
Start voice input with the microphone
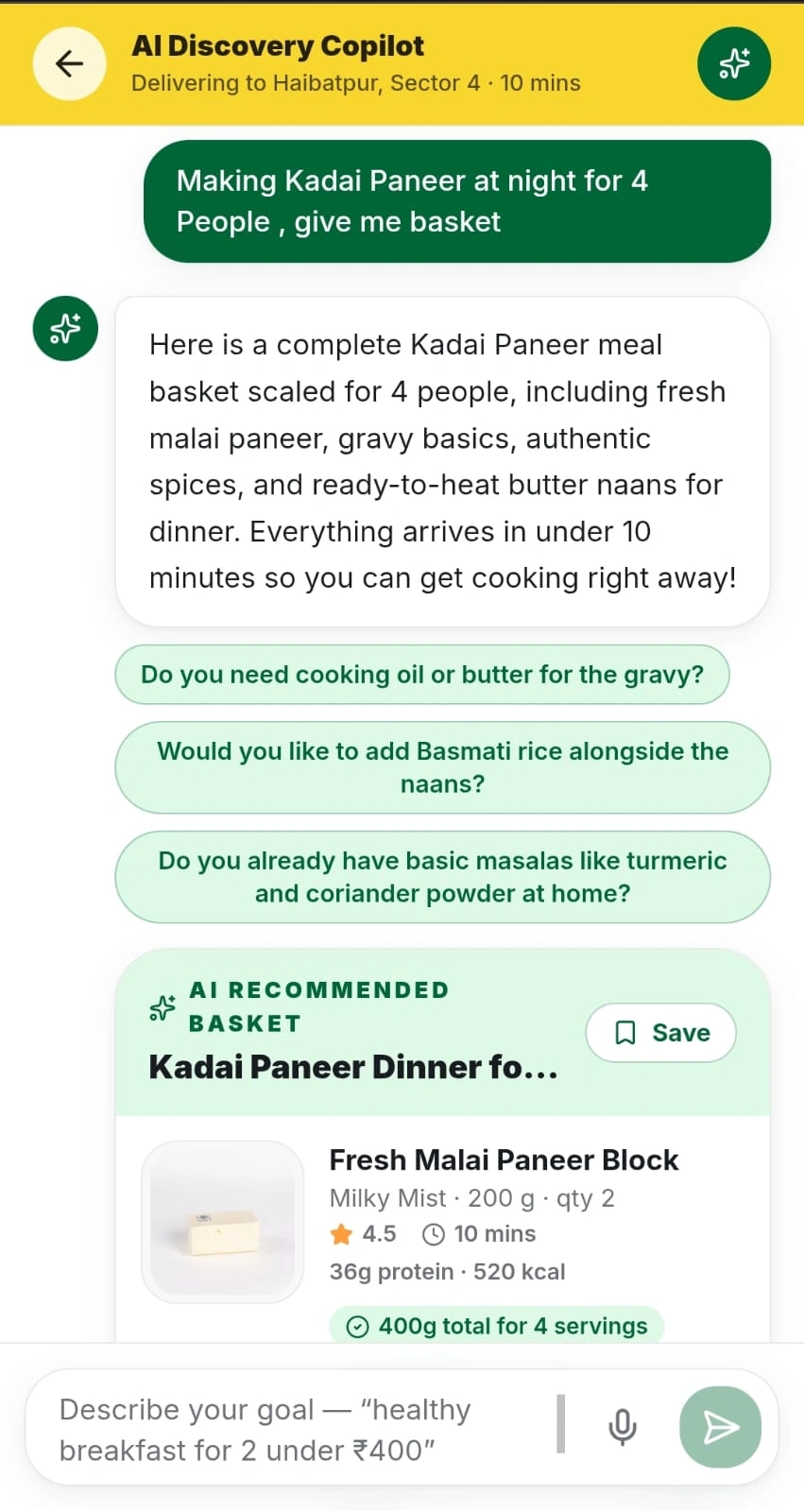622,1427
